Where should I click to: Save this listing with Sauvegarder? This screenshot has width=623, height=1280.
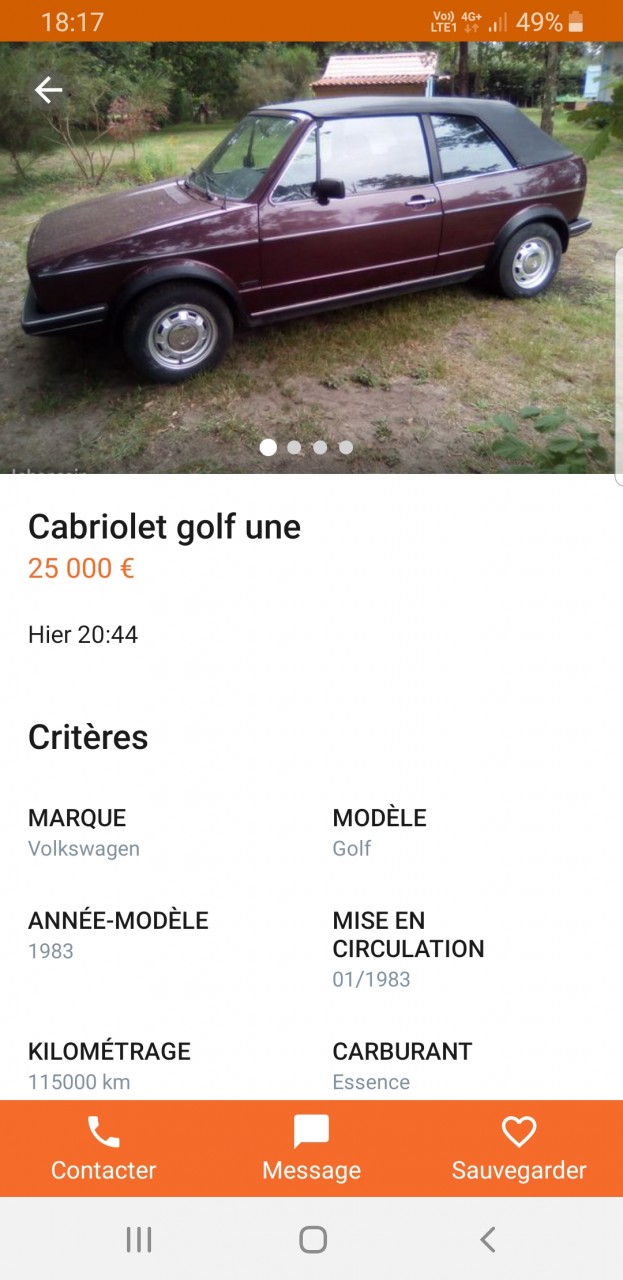click(x=519, y=1149)
